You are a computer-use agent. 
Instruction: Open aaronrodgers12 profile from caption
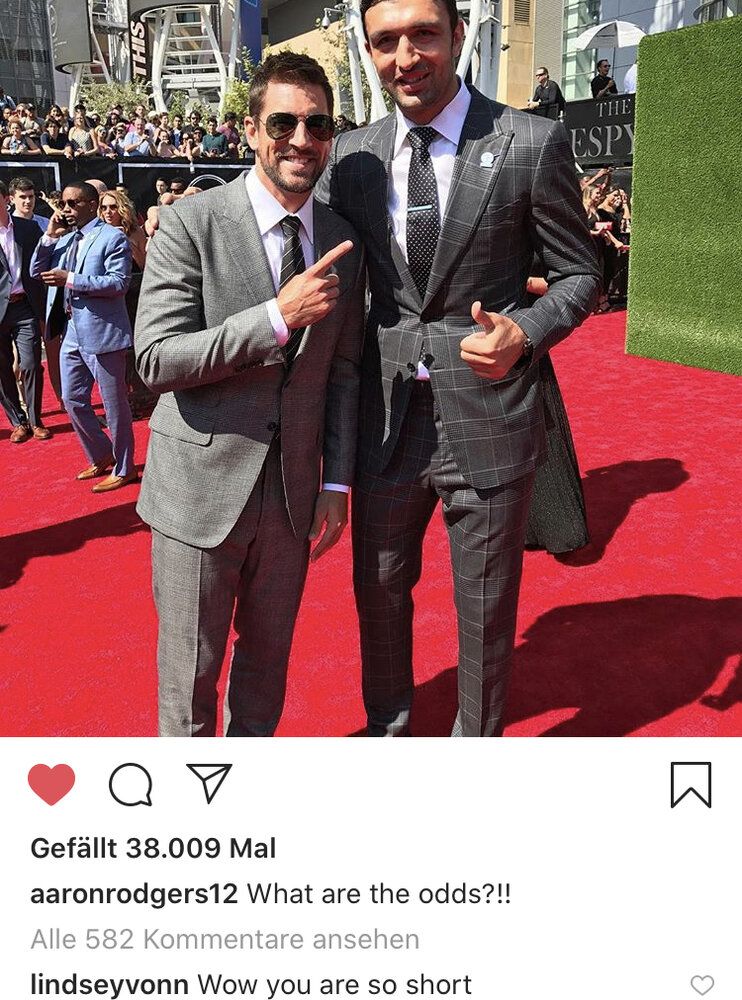pyautogui.click(x=134, y=894)
